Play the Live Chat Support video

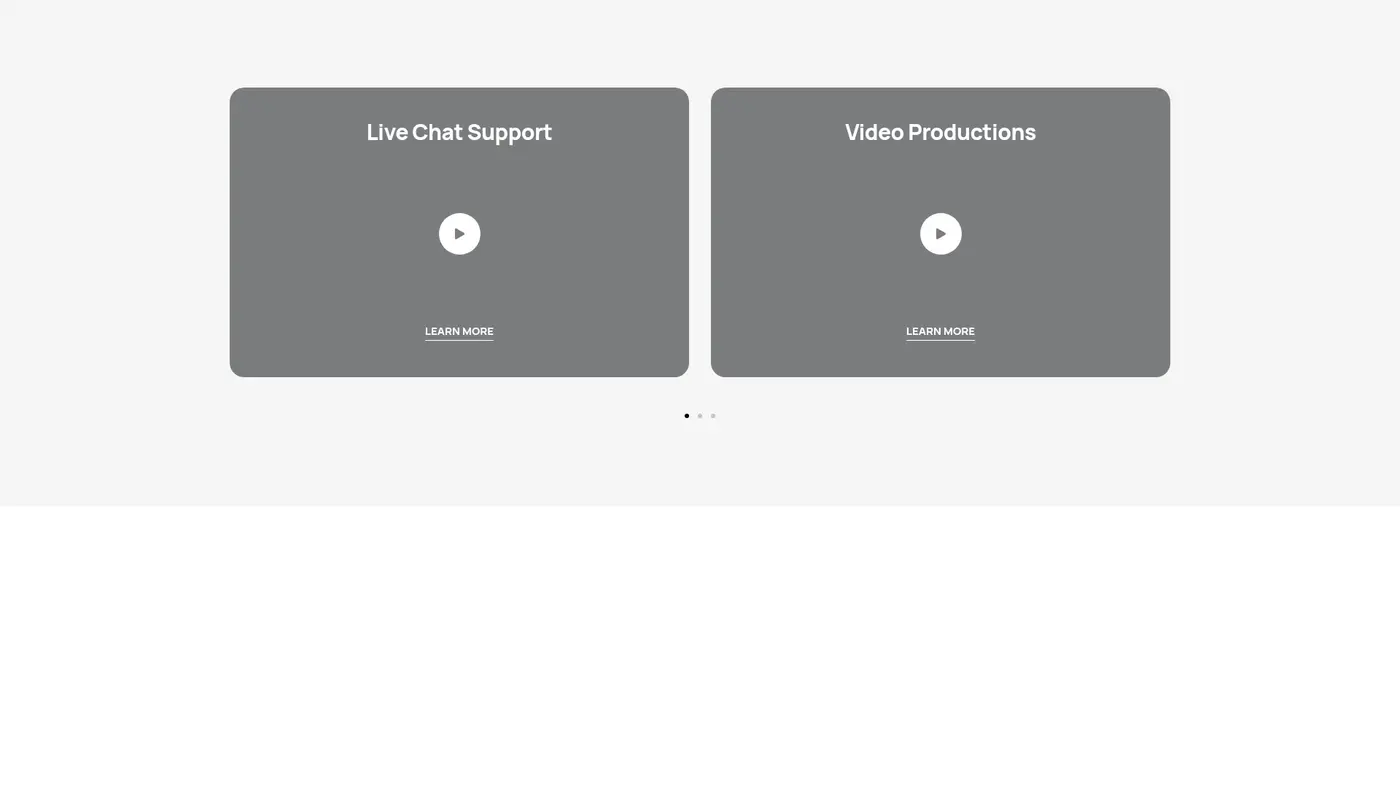click(459, 234)
